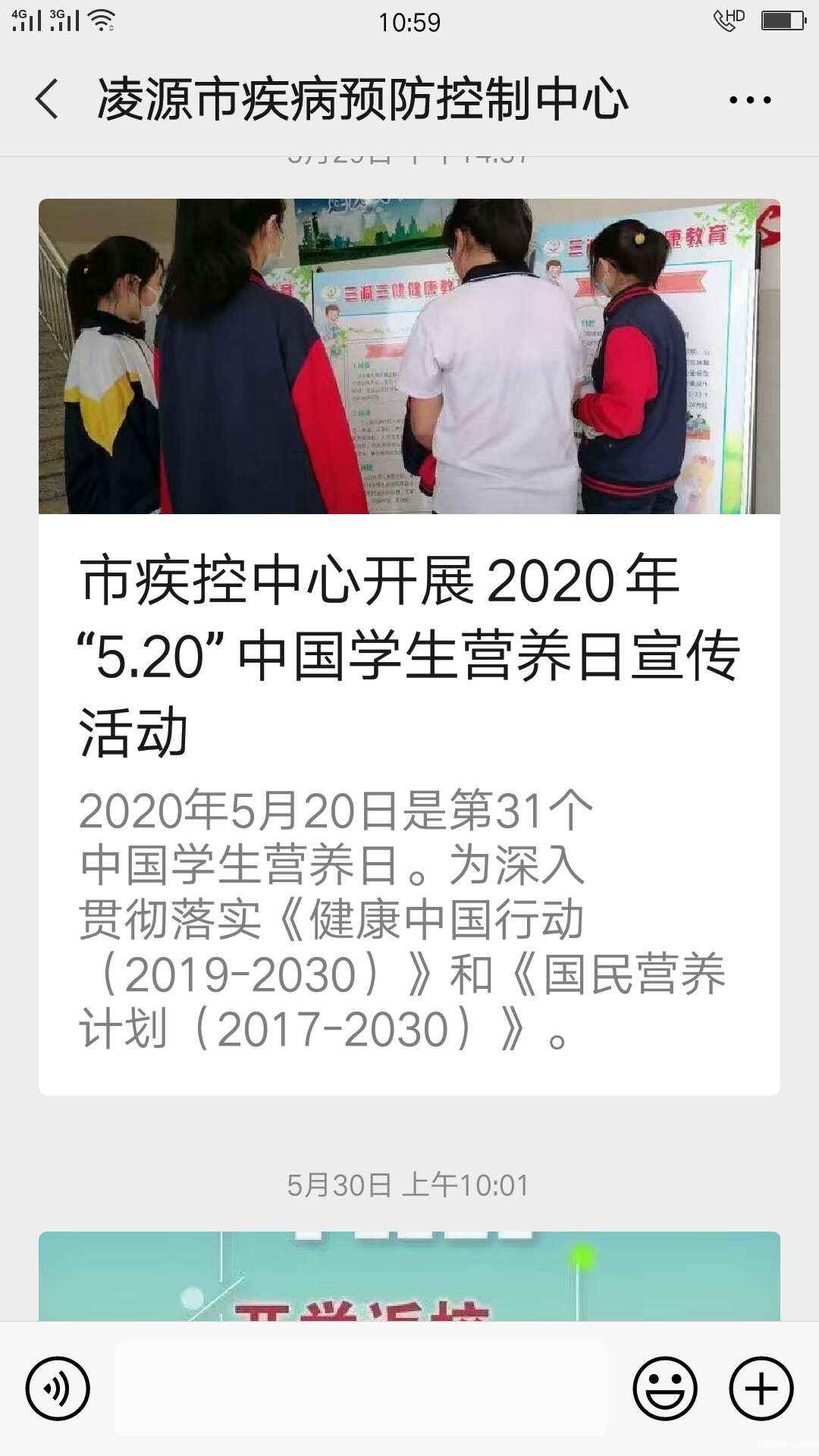Switch to voice input mode
The width and height of the screenshot is (819, 1456).
coord(58,1389)
